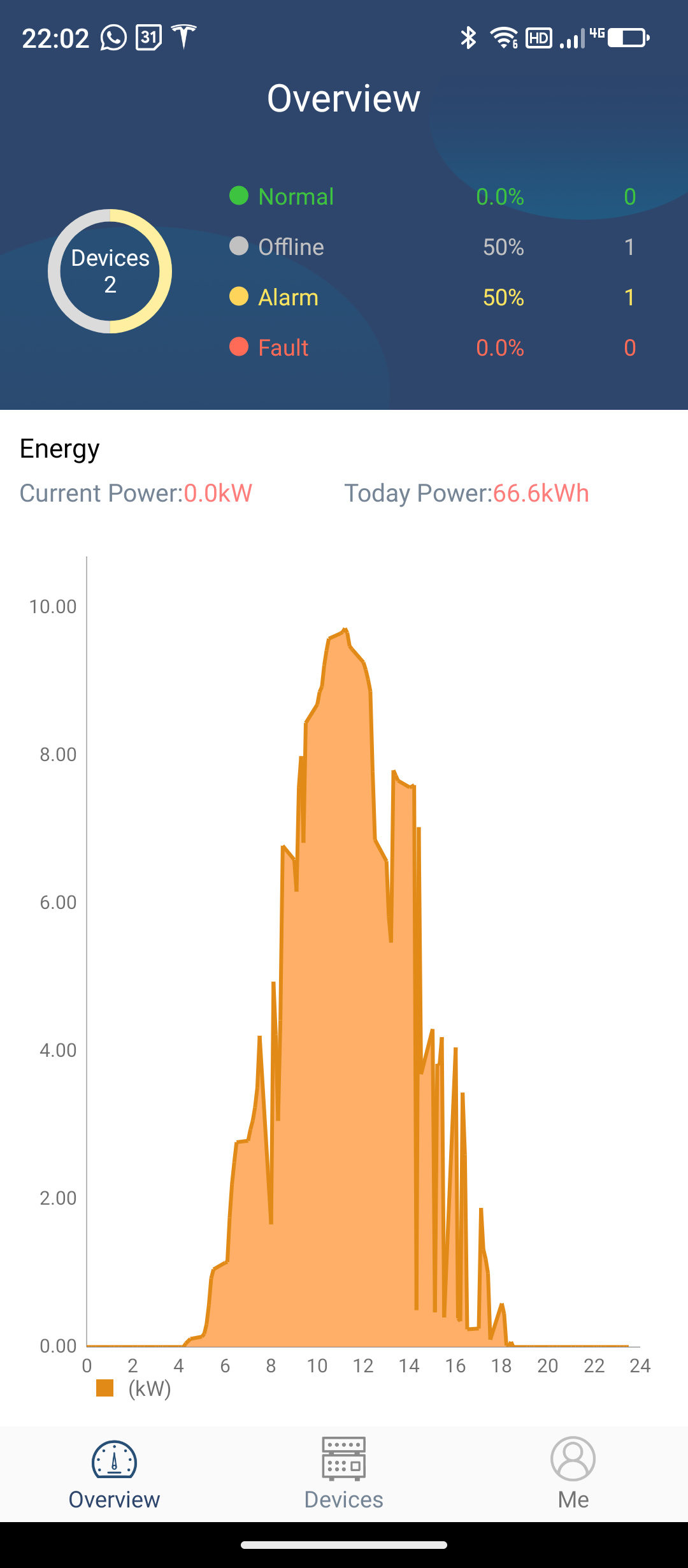Open the Fault device status row
688x1568 pixels.
[x=433, y=347]
